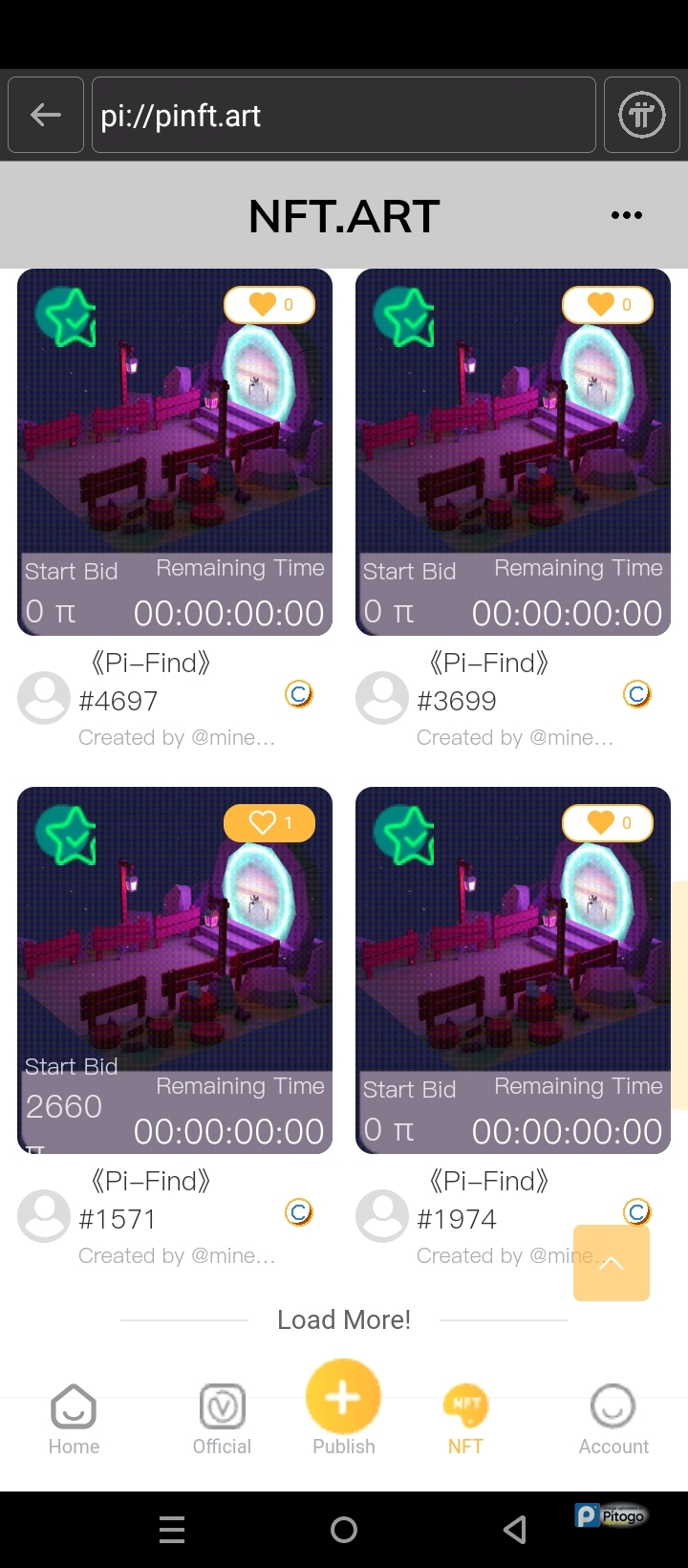Switch to the Official tab

pyautogui.click(x=222, y=1420)
